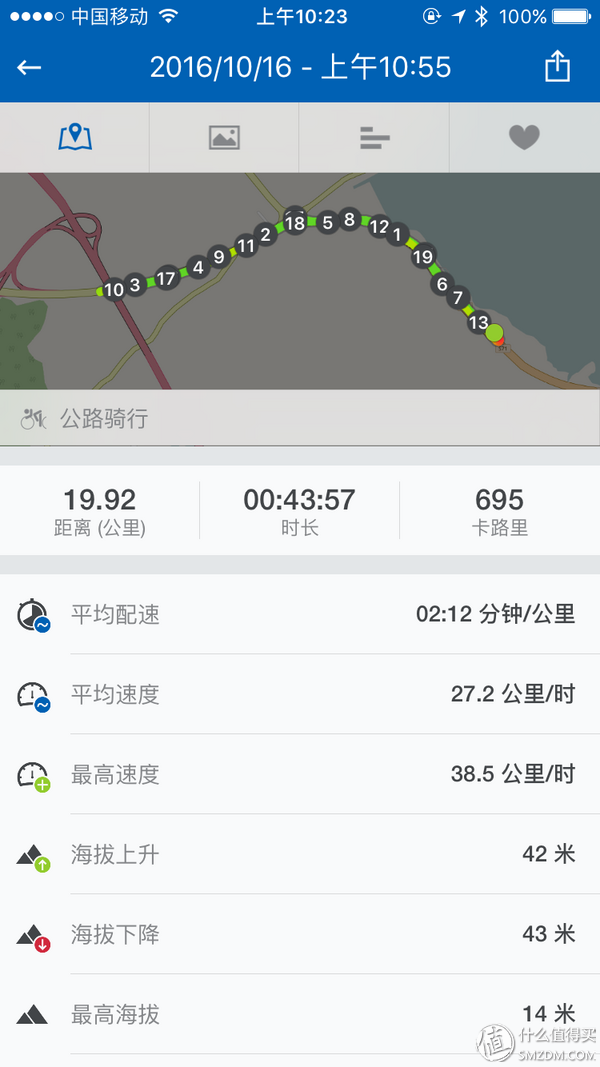Switch to the photos tab
This screenshot has height=1067, width=600.
[x=224, y=137]
